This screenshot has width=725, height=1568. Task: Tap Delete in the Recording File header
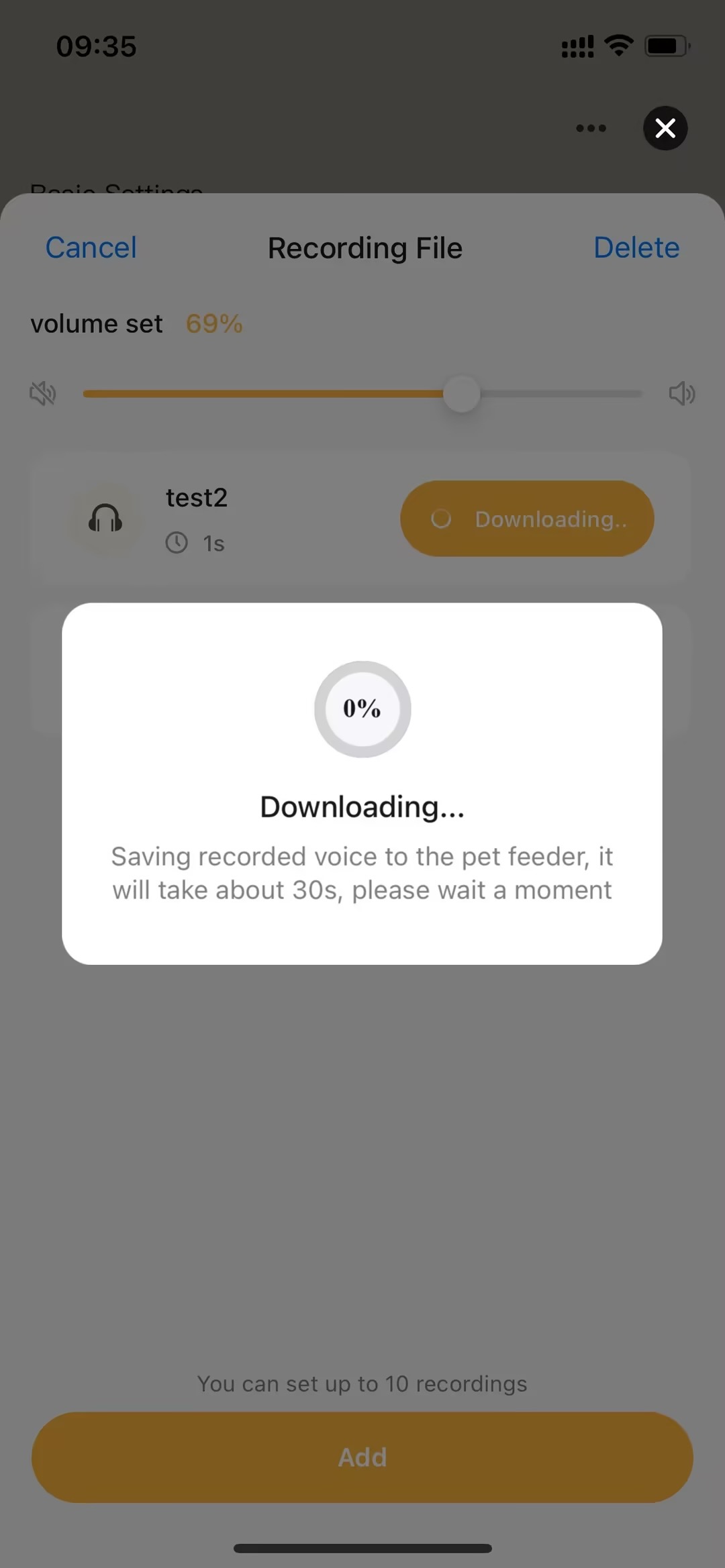point(636,248)
